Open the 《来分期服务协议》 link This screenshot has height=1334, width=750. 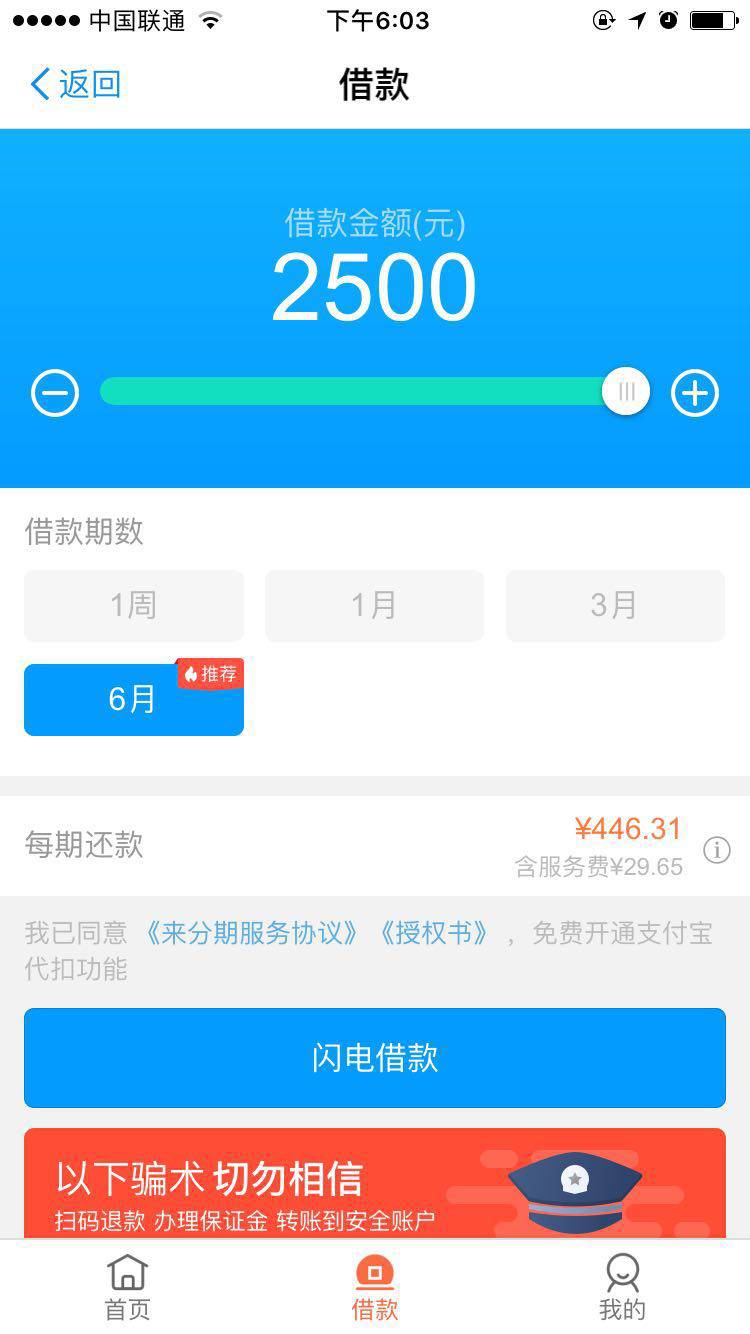pyautogui.click(x=251, y=934)
